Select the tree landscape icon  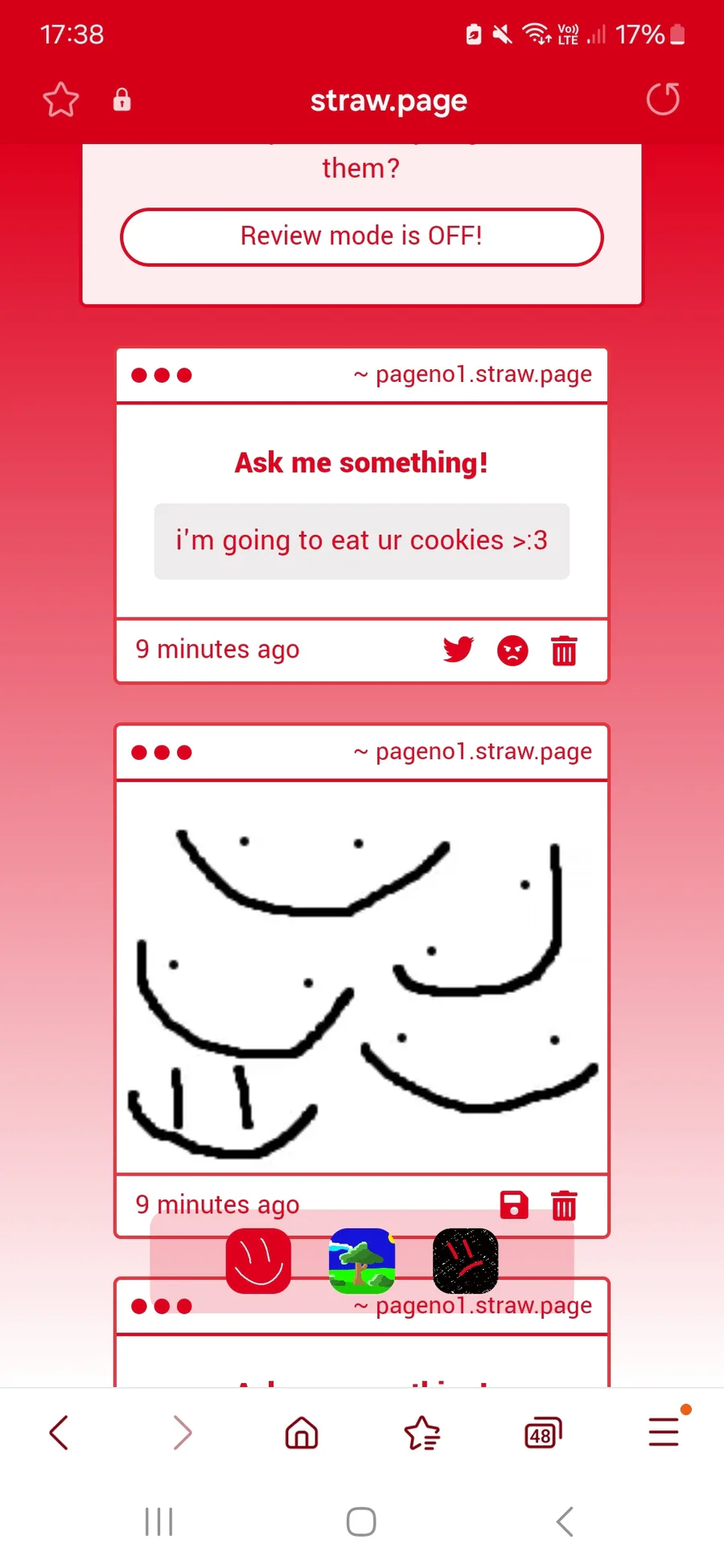click(362, 1261)
